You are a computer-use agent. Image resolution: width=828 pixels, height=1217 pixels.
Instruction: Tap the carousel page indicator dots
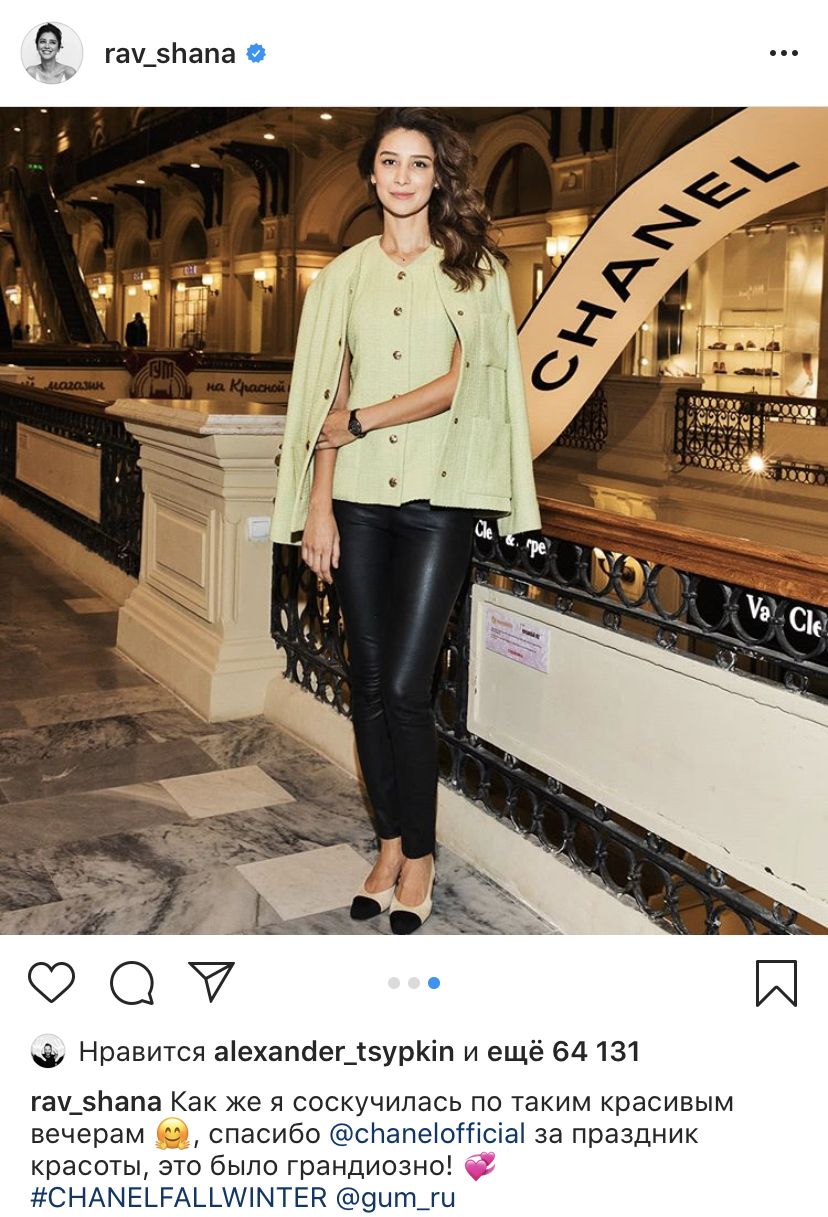tap(414, 983)
